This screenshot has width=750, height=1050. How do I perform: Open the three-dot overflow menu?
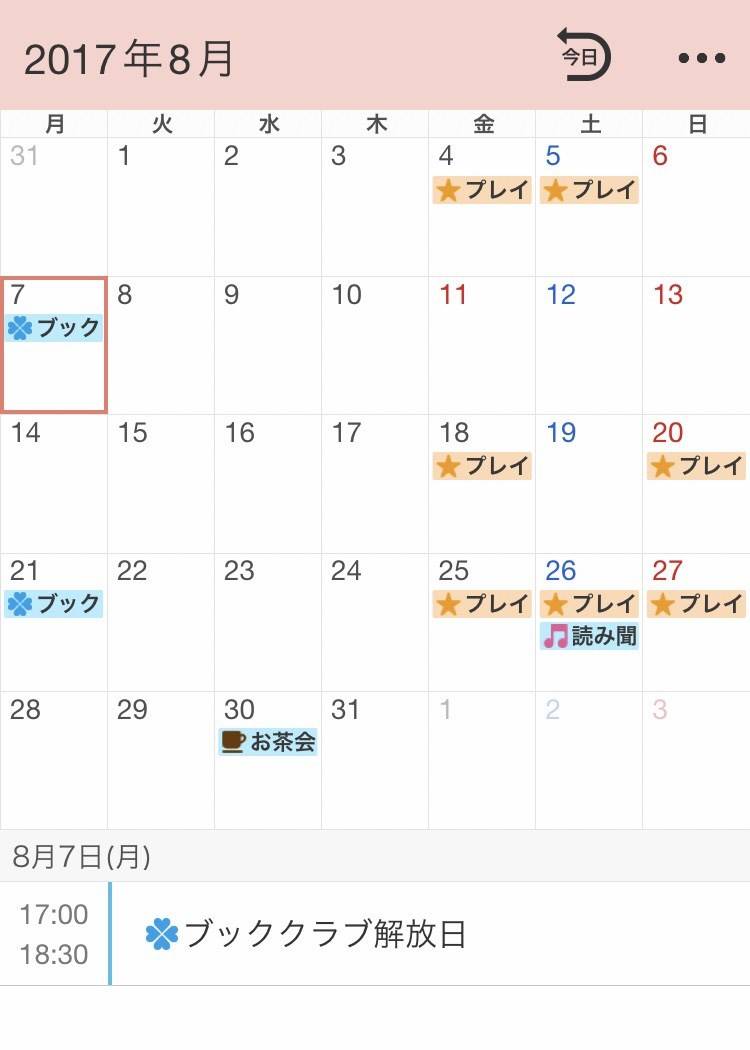pyautogui.click(x=700, y=58)
